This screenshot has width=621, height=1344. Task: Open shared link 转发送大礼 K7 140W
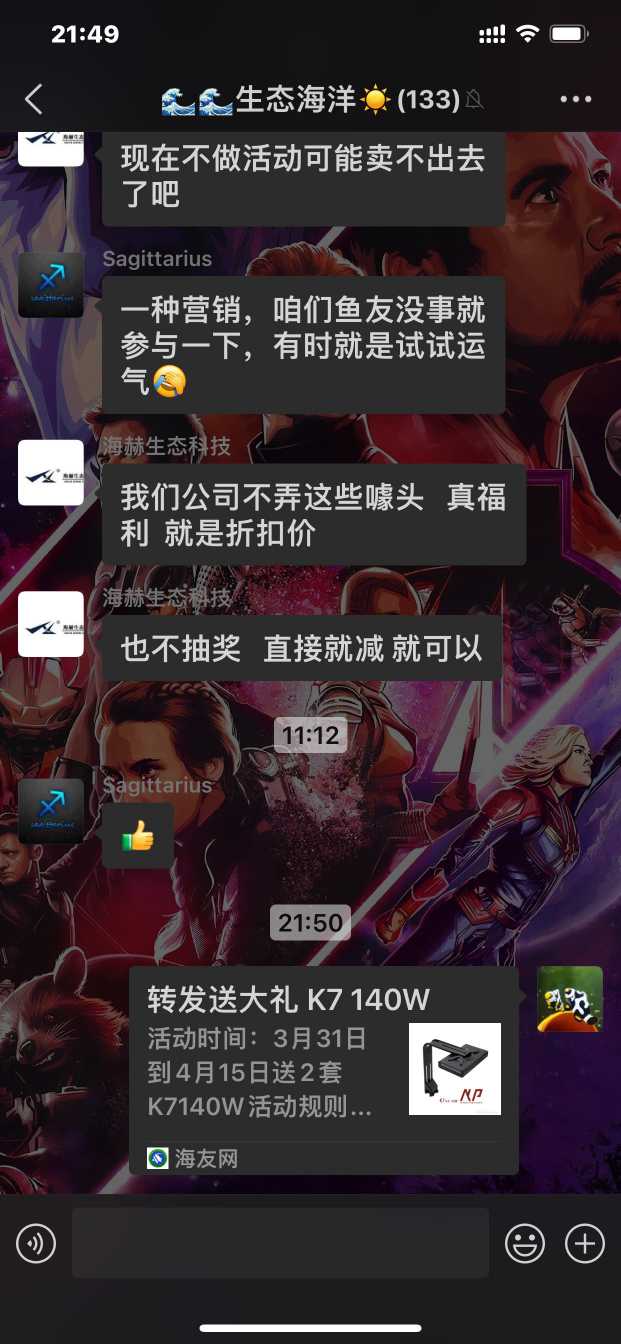323,1069
